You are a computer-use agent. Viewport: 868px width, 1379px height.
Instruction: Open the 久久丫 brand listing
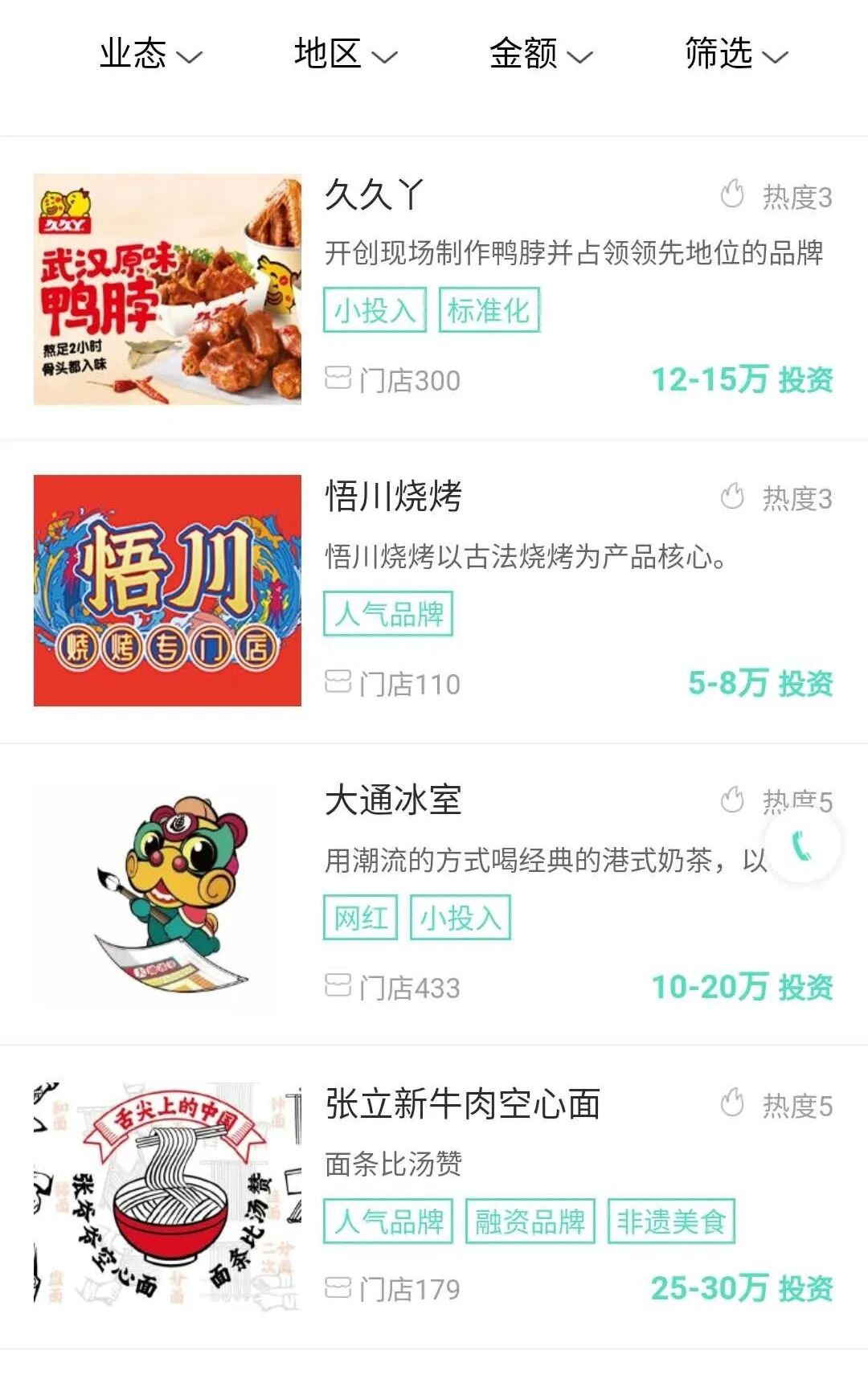pos(375,195)
